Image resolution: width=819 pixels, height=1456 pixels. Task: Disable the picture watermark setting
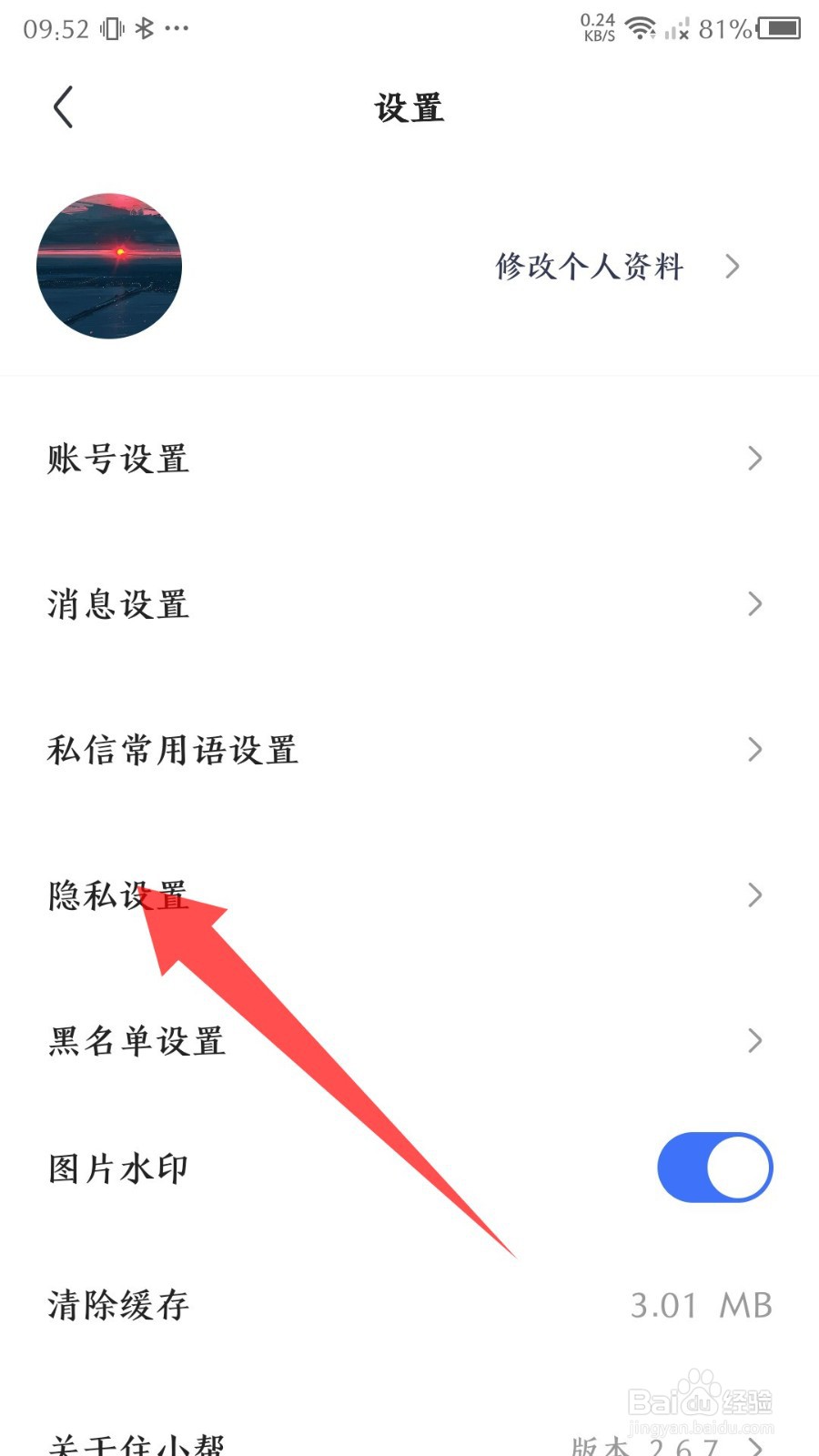(x=715, y=1168)
